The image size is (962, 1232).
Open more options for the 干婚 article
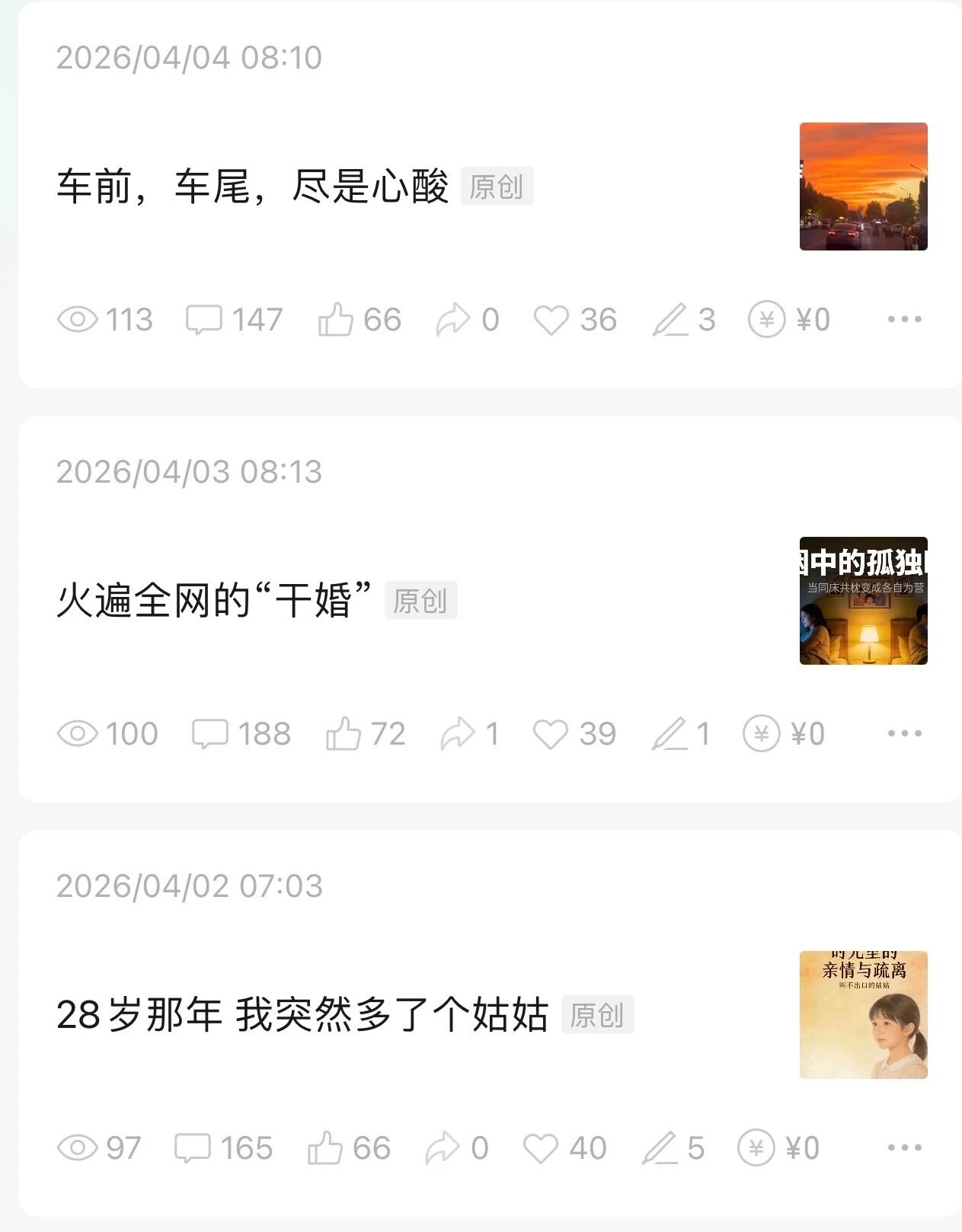pyautogui.click(x=904, y=734)
